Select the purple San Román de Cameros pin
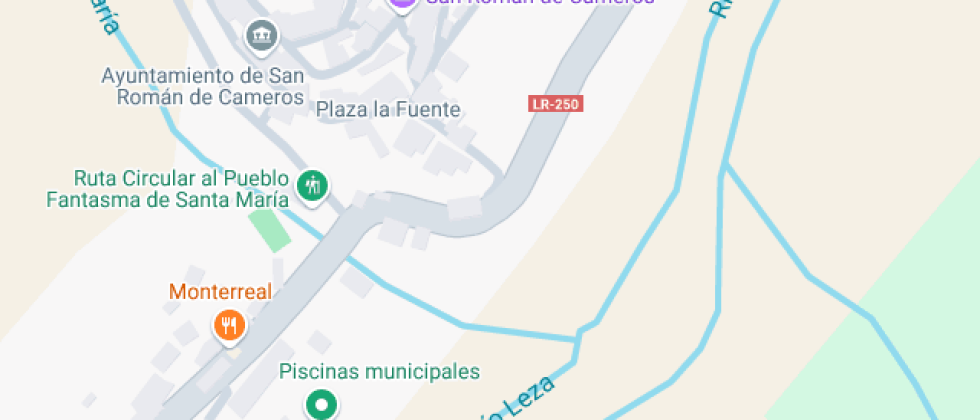 tap(402, 3)
